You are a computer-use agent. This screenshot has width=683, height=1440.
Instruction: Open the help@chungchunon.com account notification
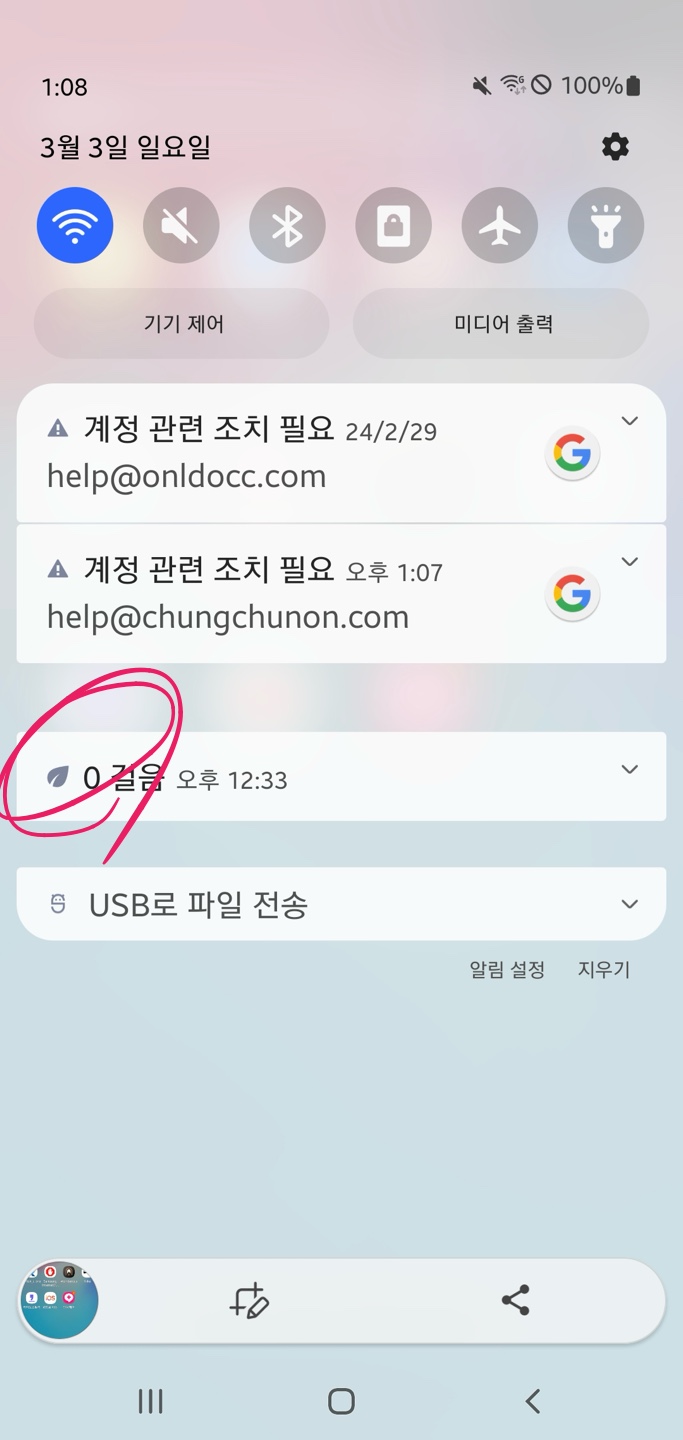pos(280,596)
